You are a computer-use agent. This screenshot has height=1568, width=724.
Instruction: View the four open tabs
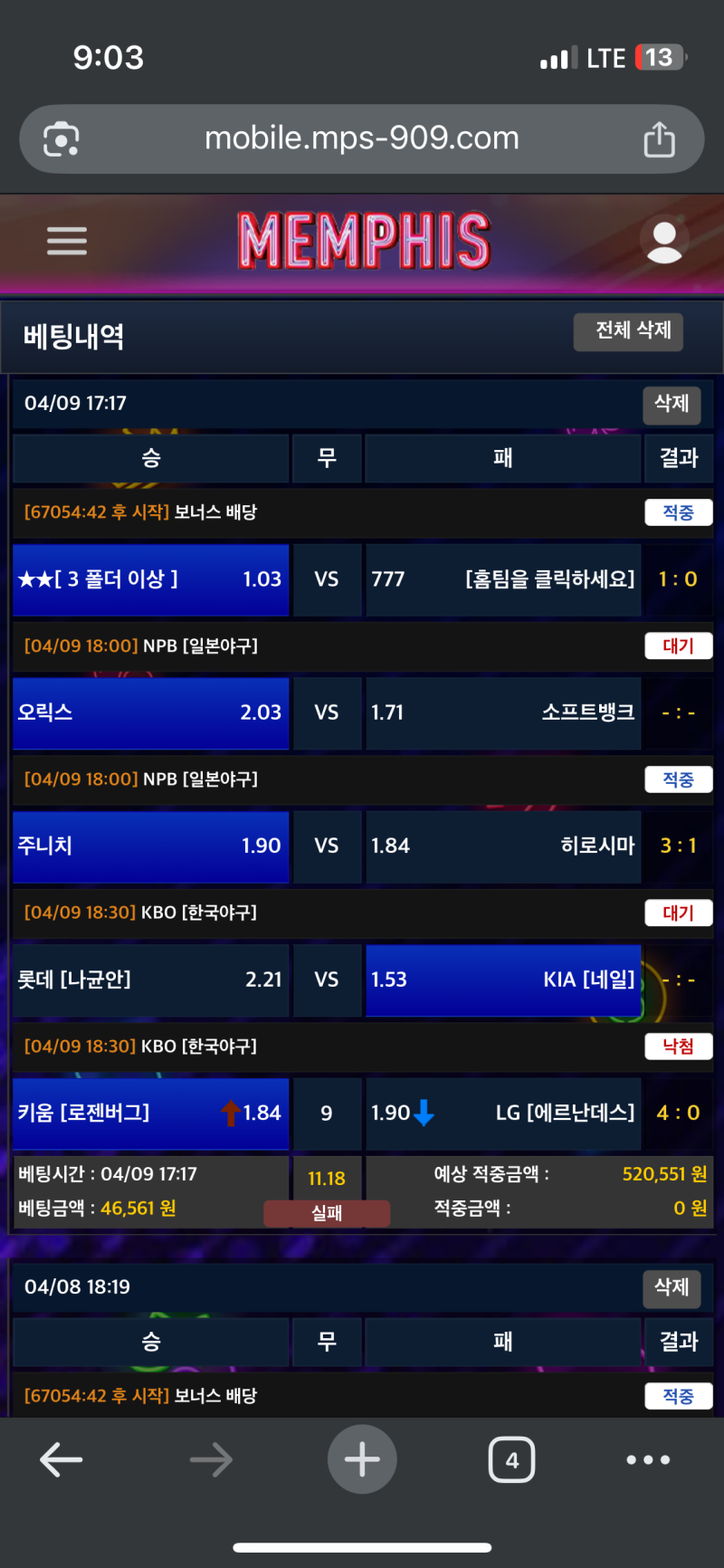tap(511, 1459)
